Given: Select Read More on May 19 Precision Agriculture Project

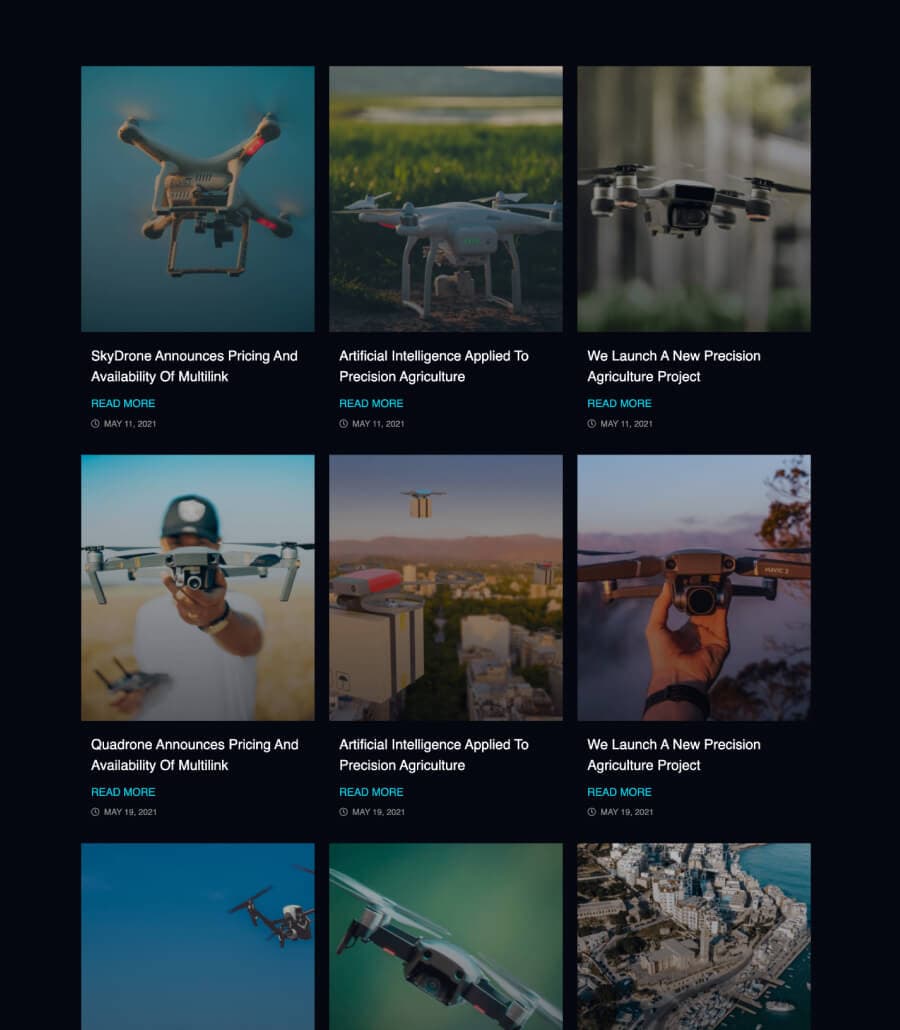Looking at the screenshot, I should pos(619,792).
